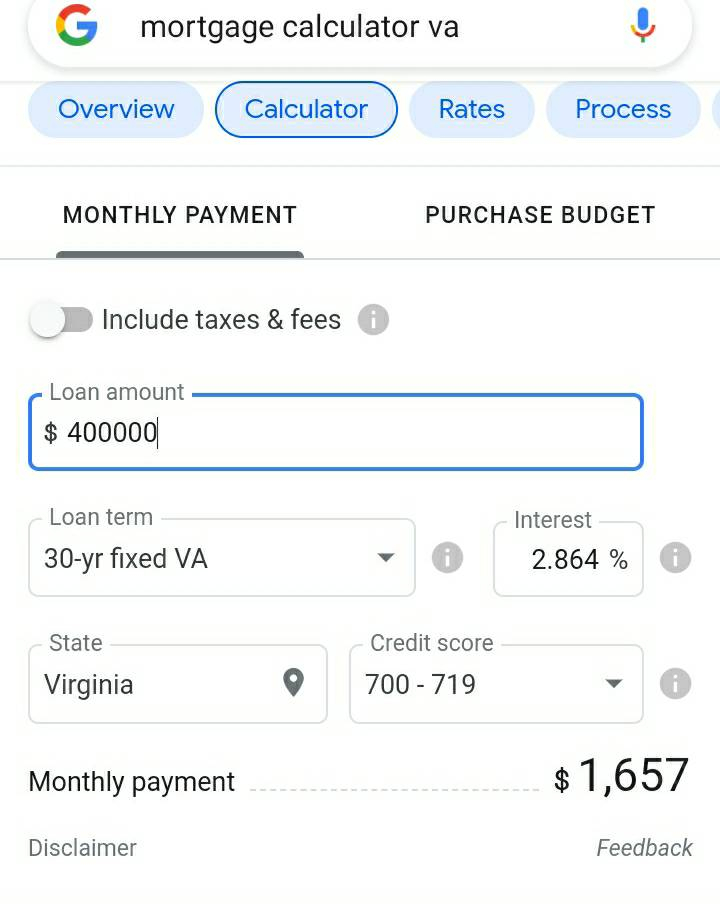The image size is (720, 904).
Task: Expand the Loan term dropdown
Action: 222,558
